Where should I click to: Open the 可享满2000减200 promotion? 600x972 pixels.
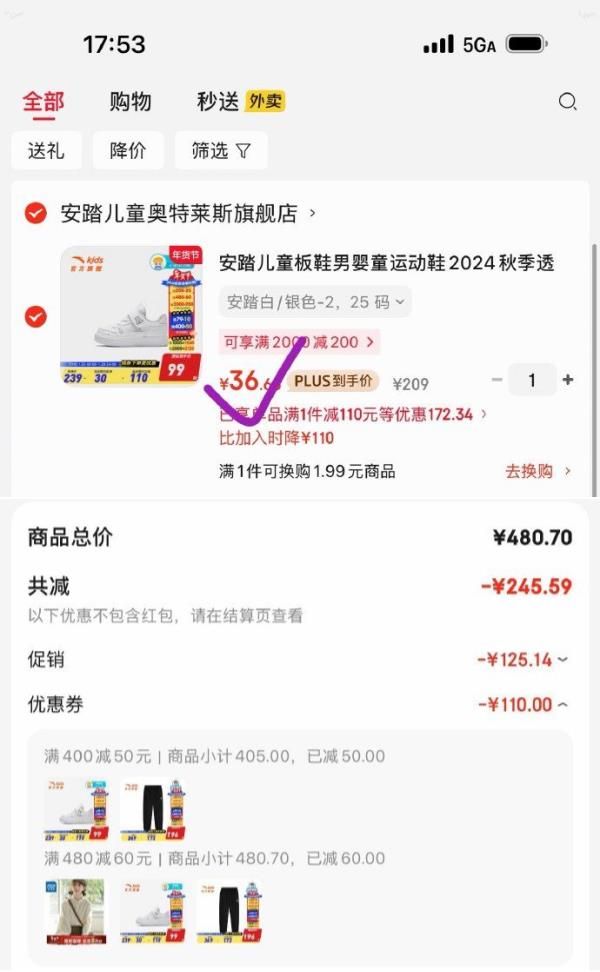(299, 342)
